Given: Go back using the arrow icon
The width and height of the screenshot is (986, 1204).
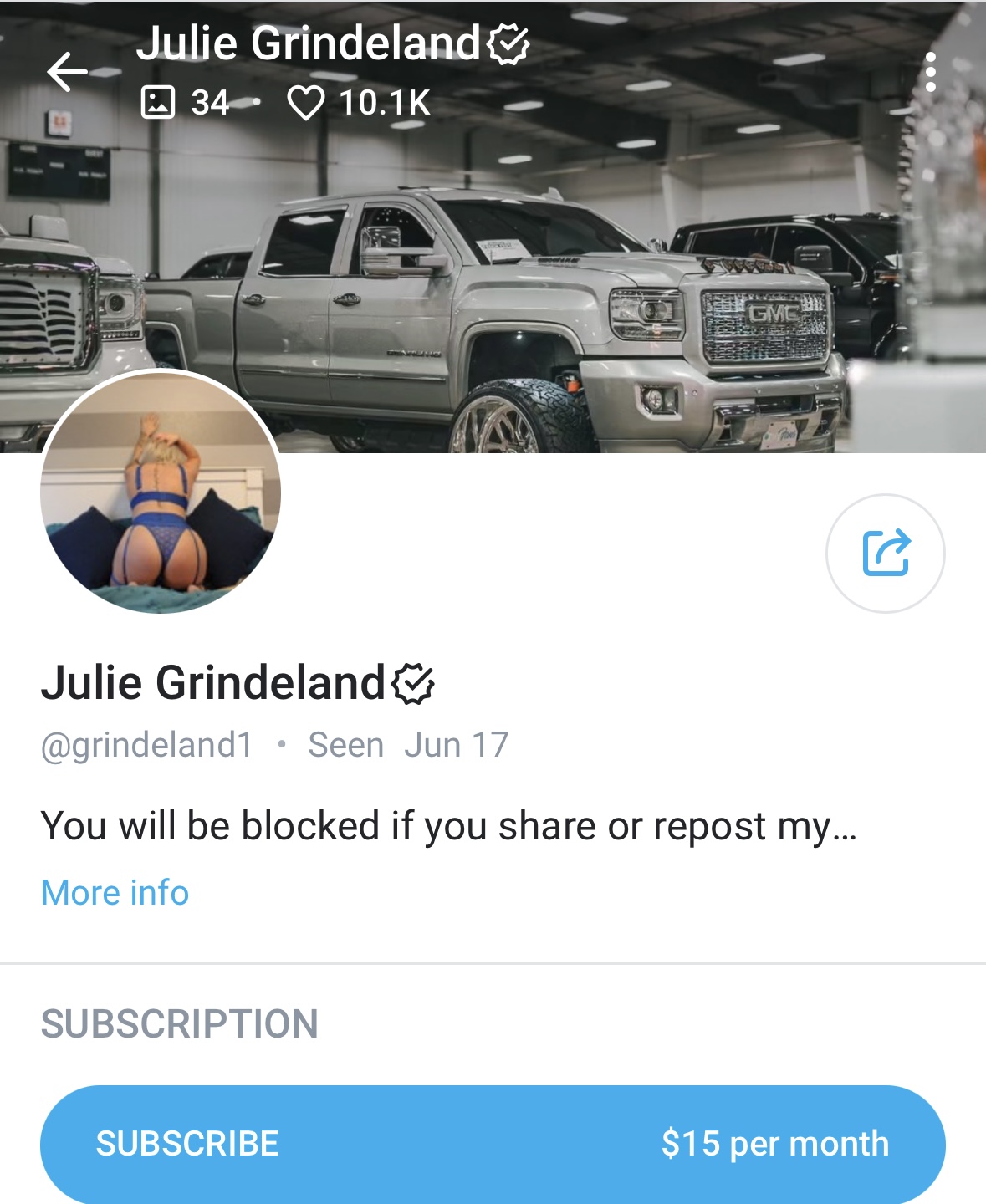Looking at the screenshot, I should 68,71.
